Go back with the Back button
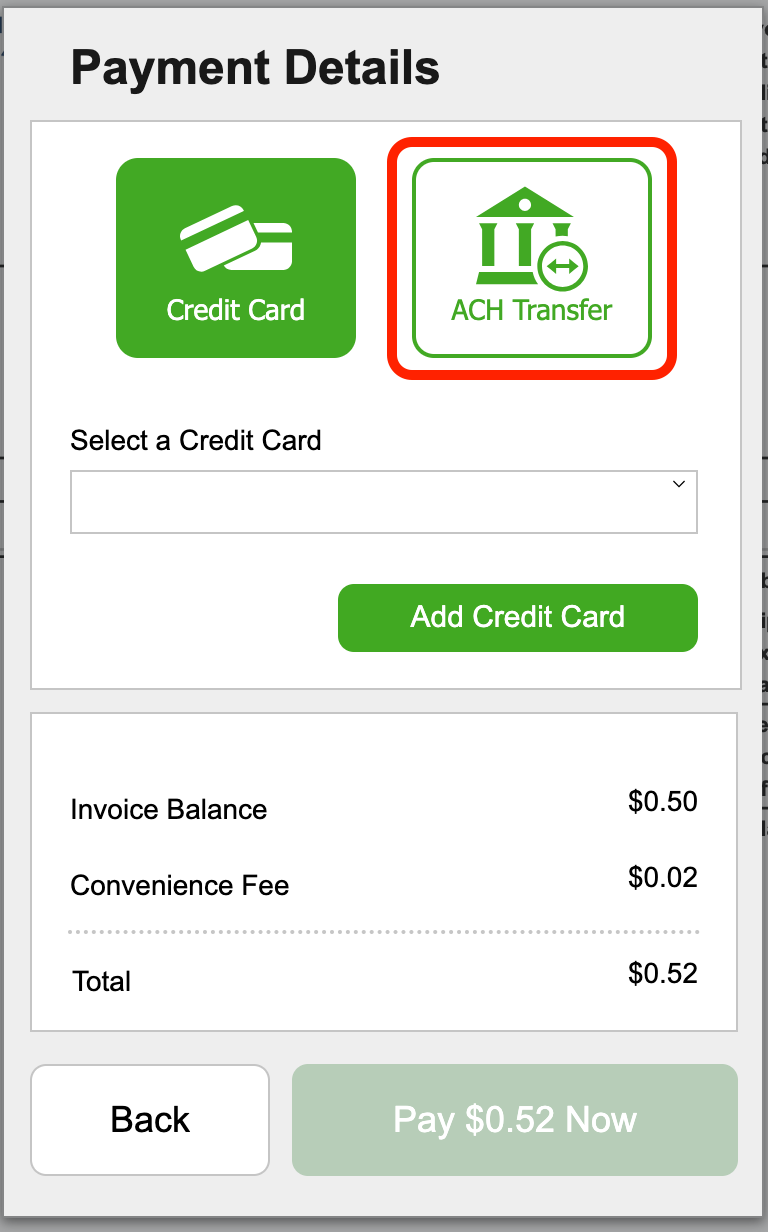The height and width of the screenshot is (1232, 768). click(150, 1119)
